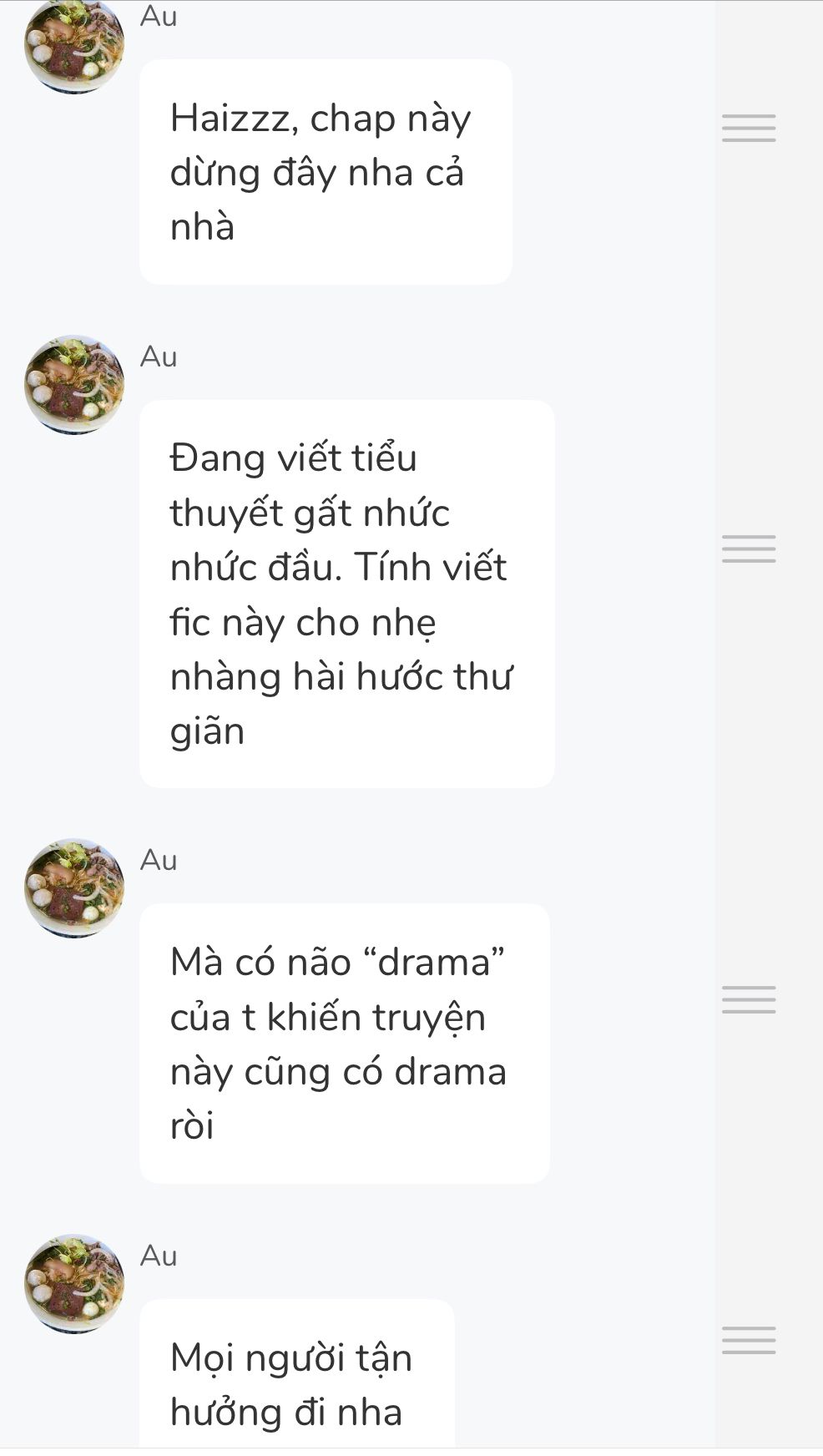This screenshot has height=1456, width=823.
Task: Select the "Haizzz, chap này dừng đây" message bubble
Action: 326,172
